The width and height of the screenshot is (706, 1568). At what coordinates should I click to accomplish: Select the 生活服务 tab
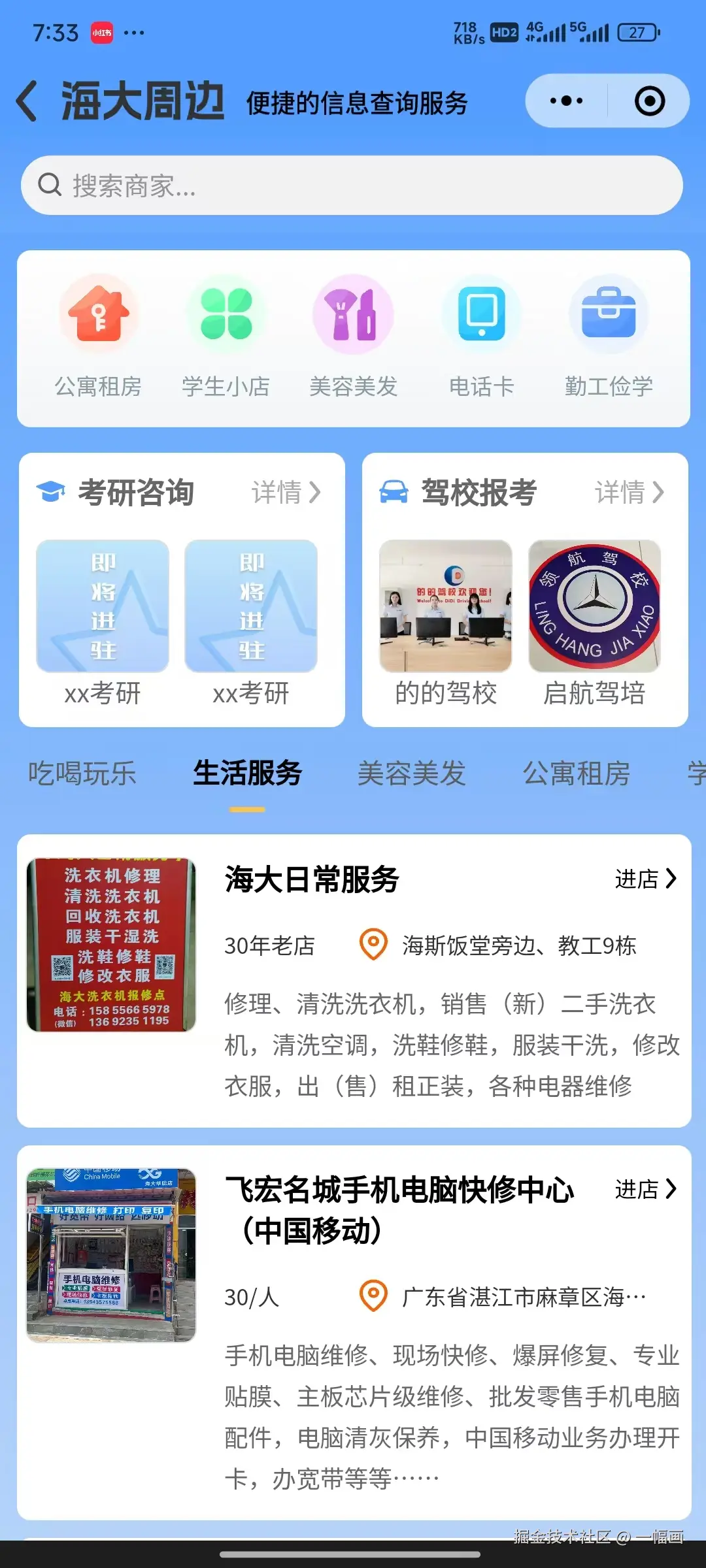point(247,774)
